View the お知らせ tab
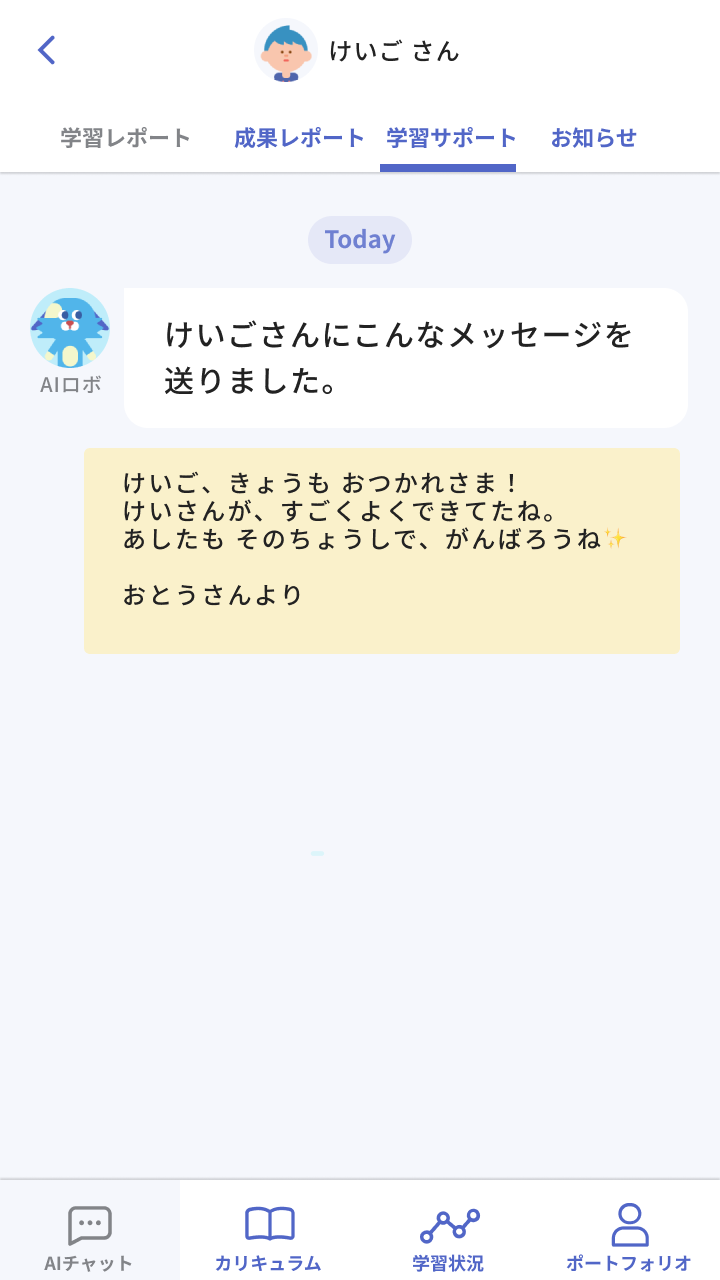This screenshot has height=1280, width=720. click(x=593, y=138)
